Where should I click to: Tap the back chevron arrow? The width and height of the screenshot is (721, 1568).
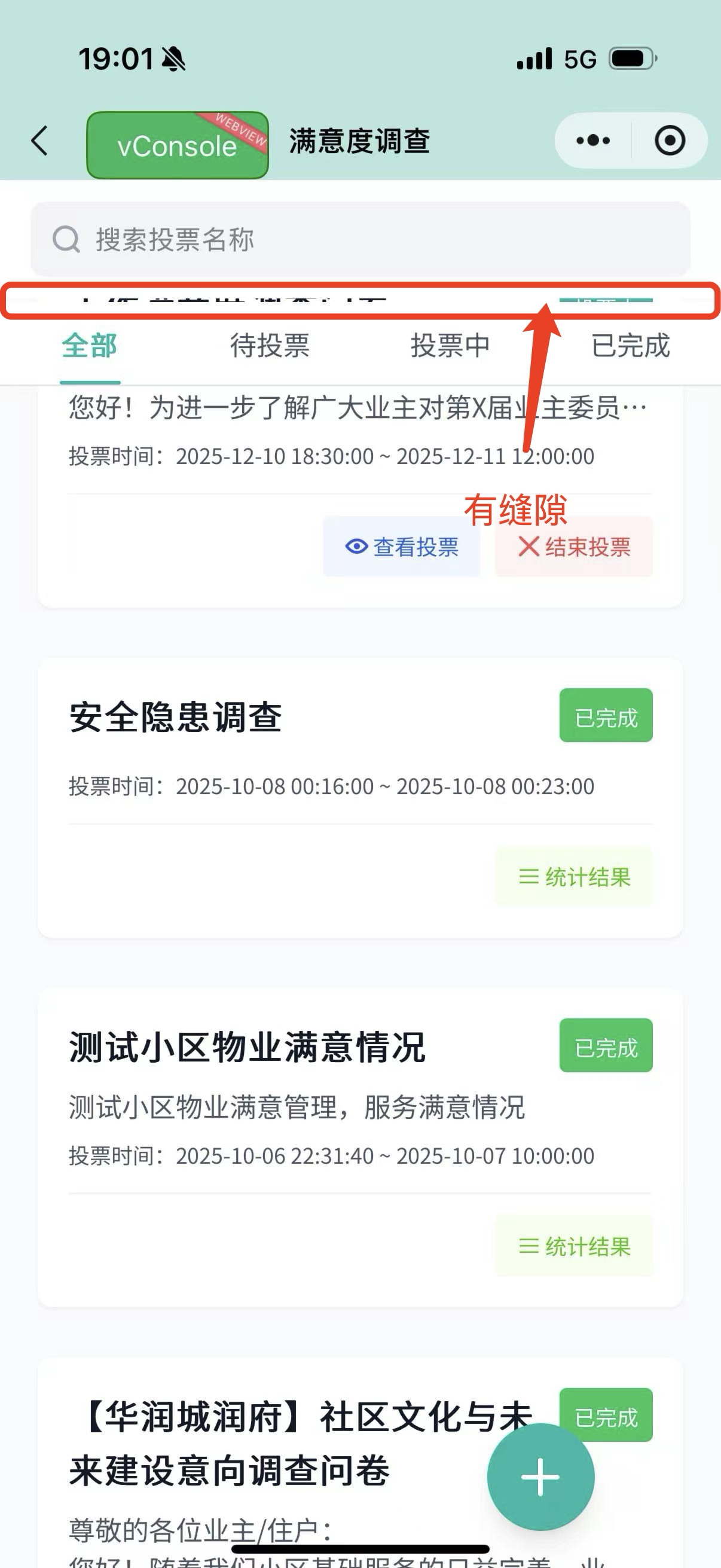38,140
